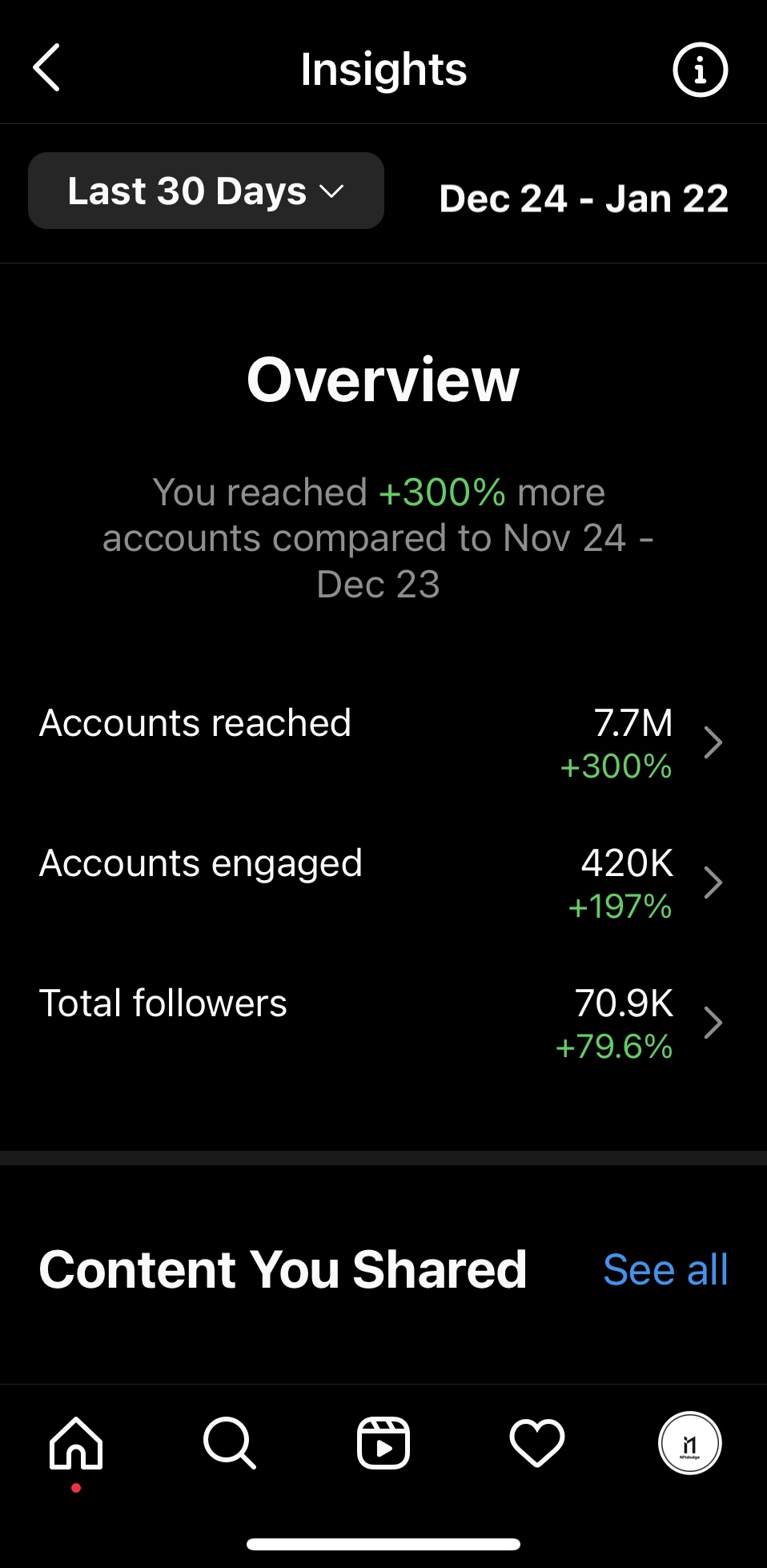
Task: Open the Insights info icon
Action: click(x=700, y=70)
